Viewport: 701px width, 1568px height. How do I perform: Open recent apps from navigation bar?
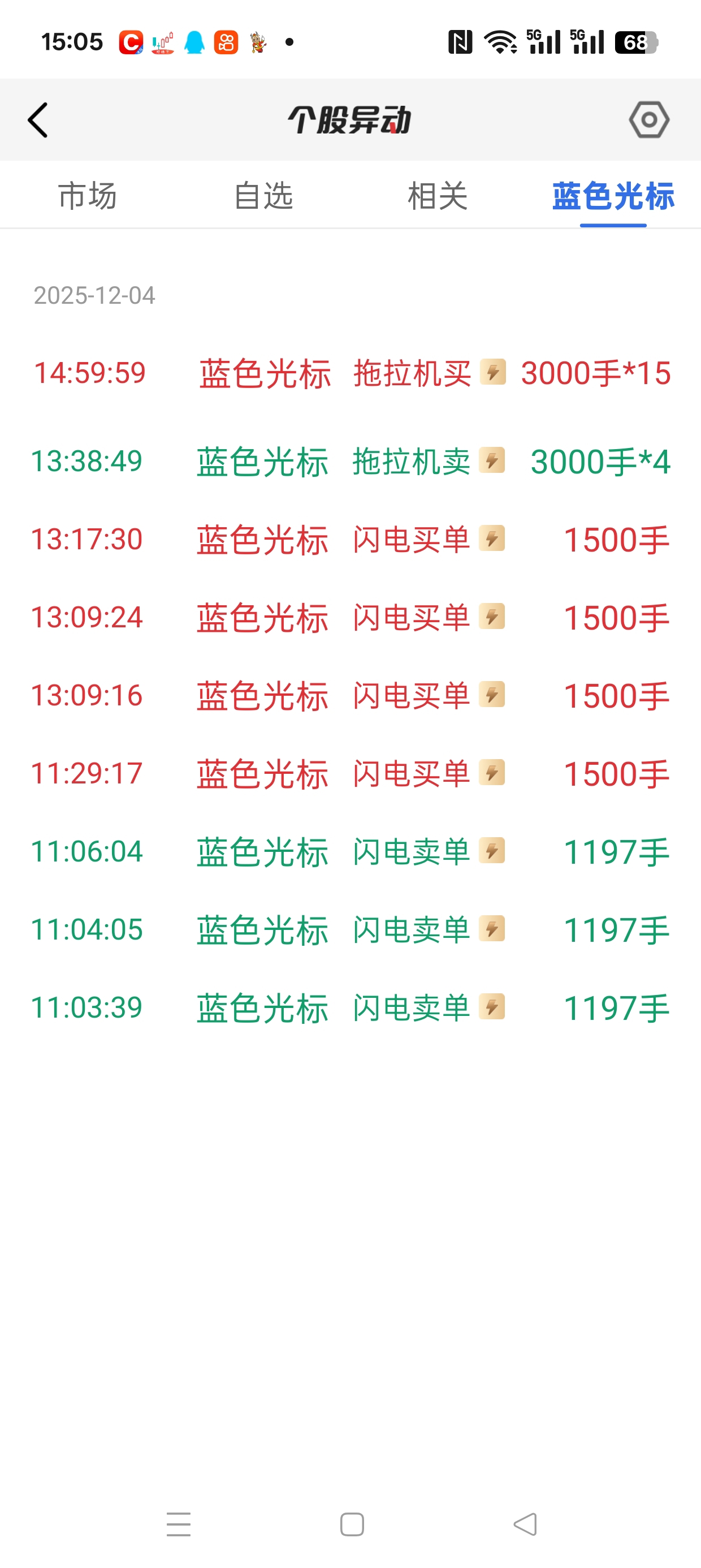pyautogui.click(x=178, y=1524)
